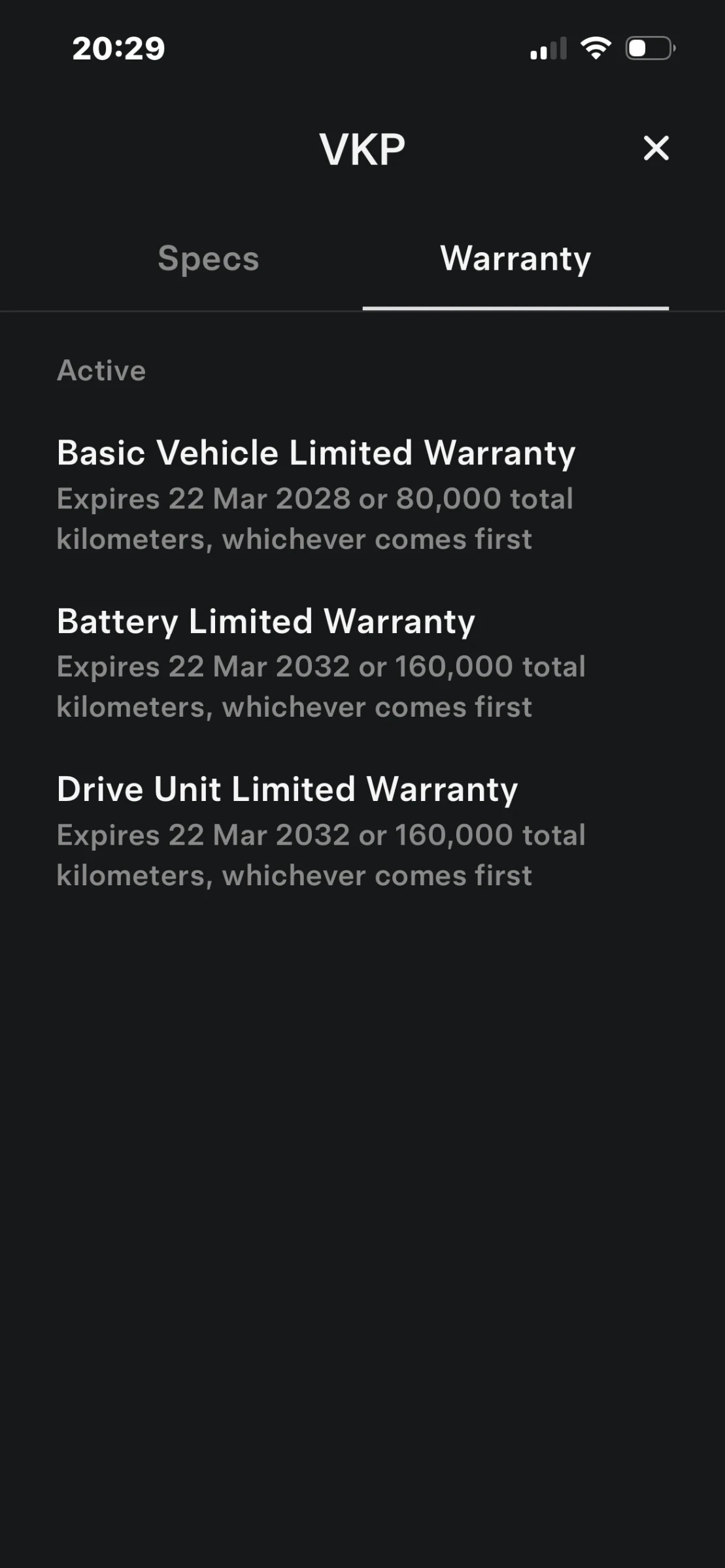725x1568 pixels.
Task: Open the Specs tab
Action: point(208,259)
